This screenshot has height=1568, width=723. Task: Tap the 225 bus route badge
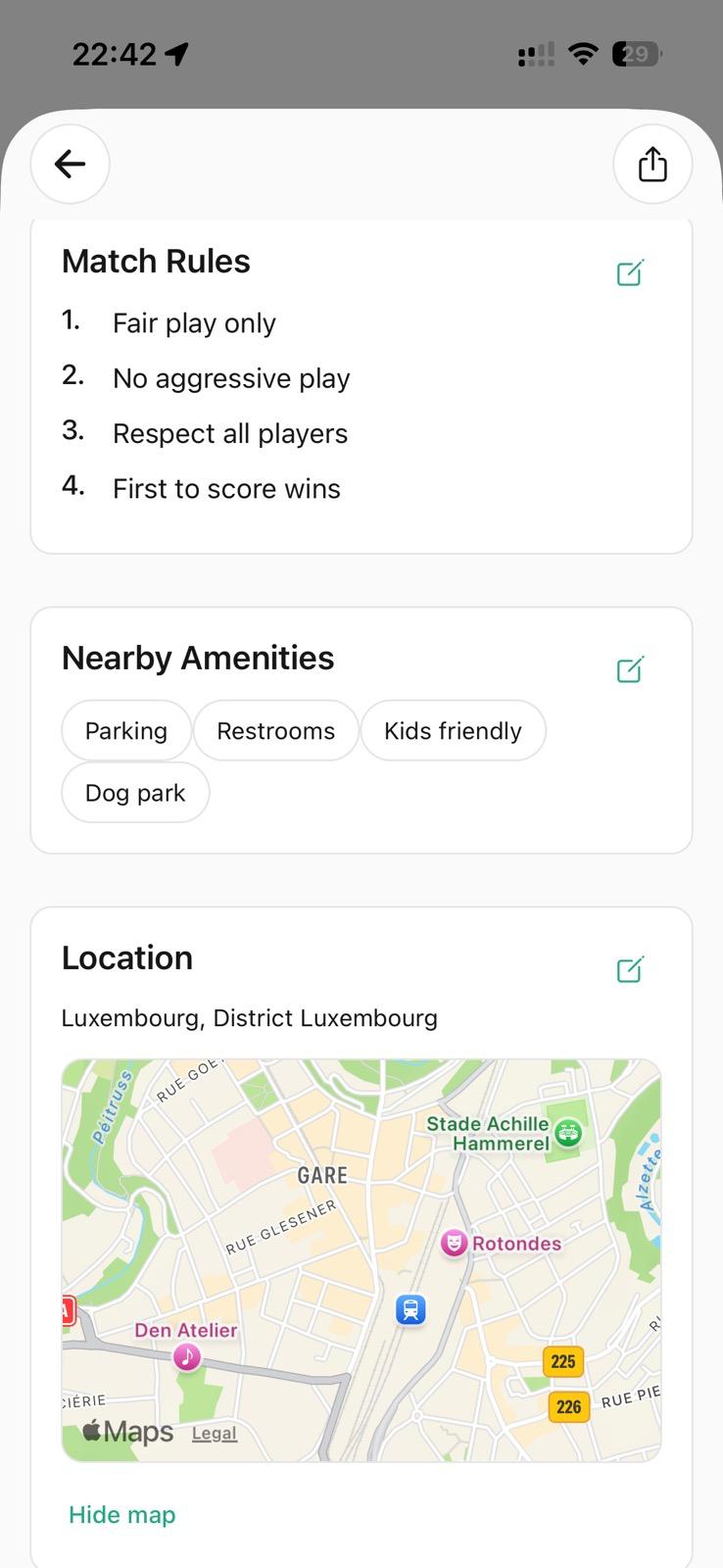pos(562,1361)
